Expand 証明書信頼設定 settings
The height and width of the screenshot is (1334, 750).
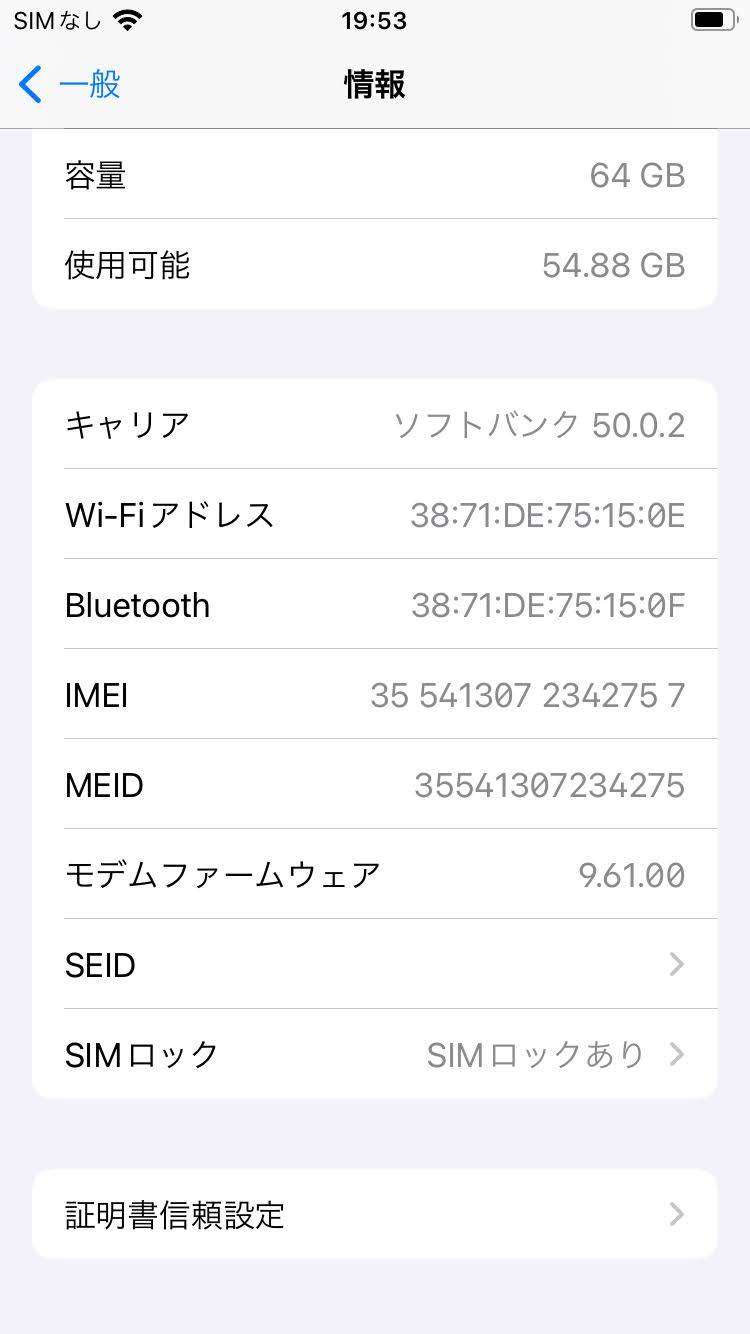pos(375,1214)
